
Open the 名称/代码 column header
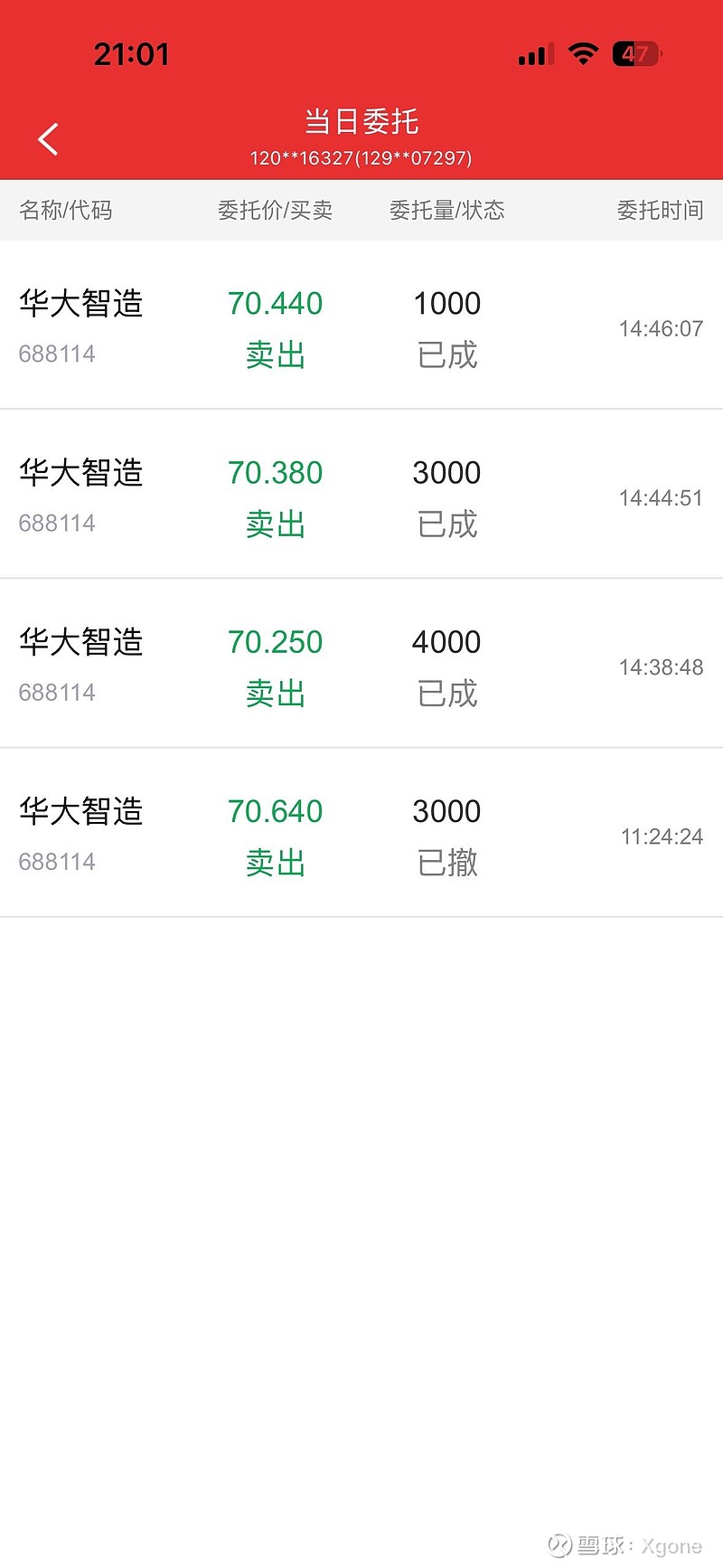tap(68, 211)
